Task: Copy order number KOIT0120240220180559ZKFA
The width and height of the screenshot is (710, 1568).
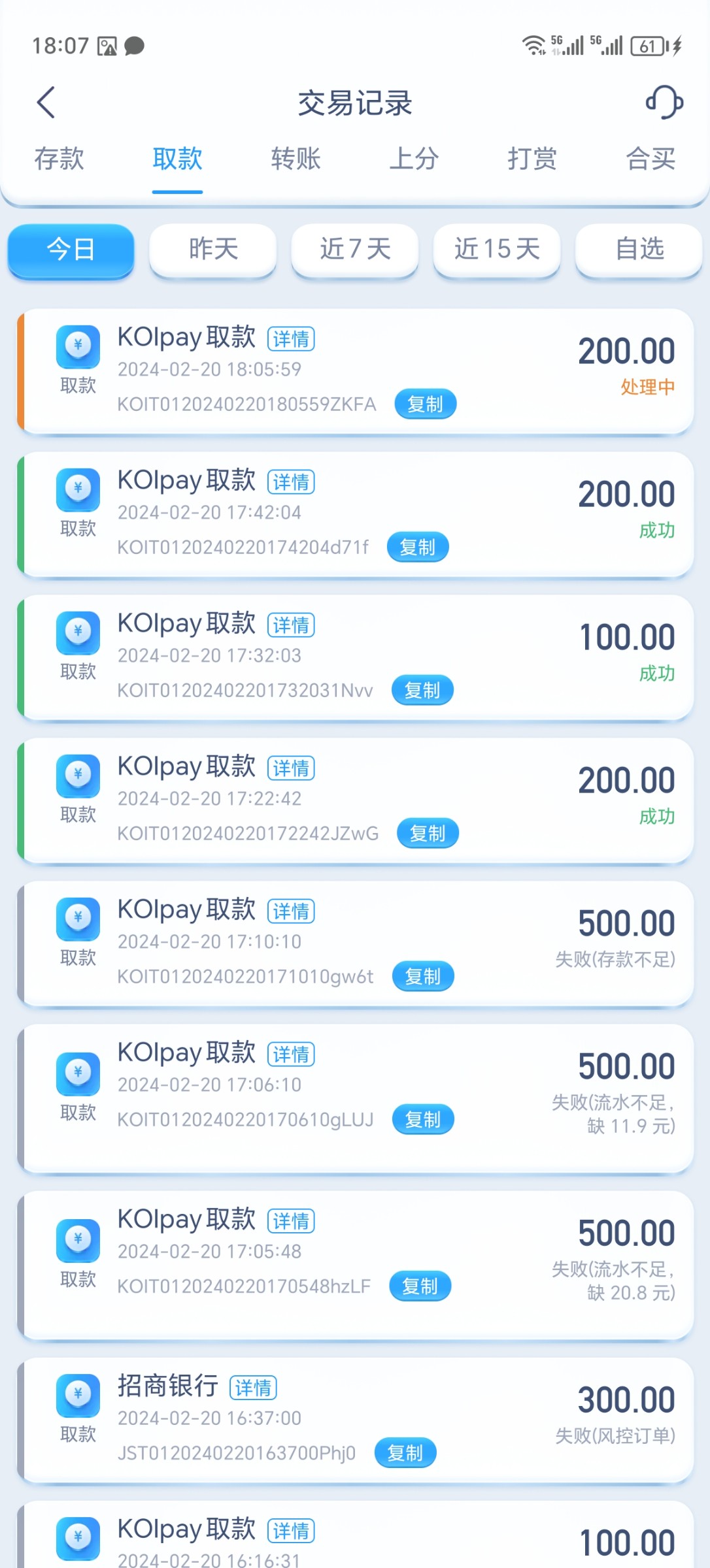Action: click(425, 404)
